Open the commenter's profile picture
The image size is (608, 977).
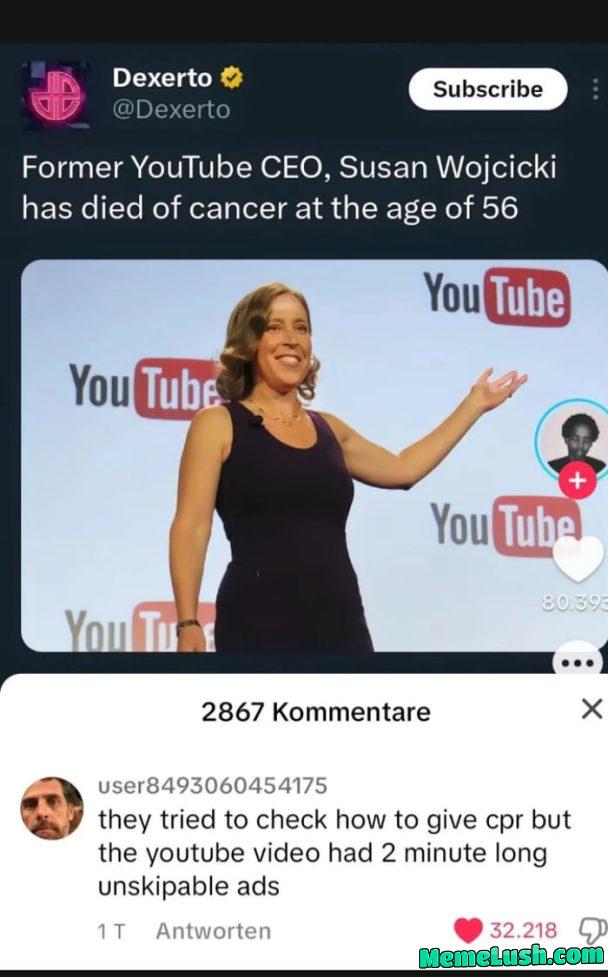pyautogui.click(x=52, y=807)
